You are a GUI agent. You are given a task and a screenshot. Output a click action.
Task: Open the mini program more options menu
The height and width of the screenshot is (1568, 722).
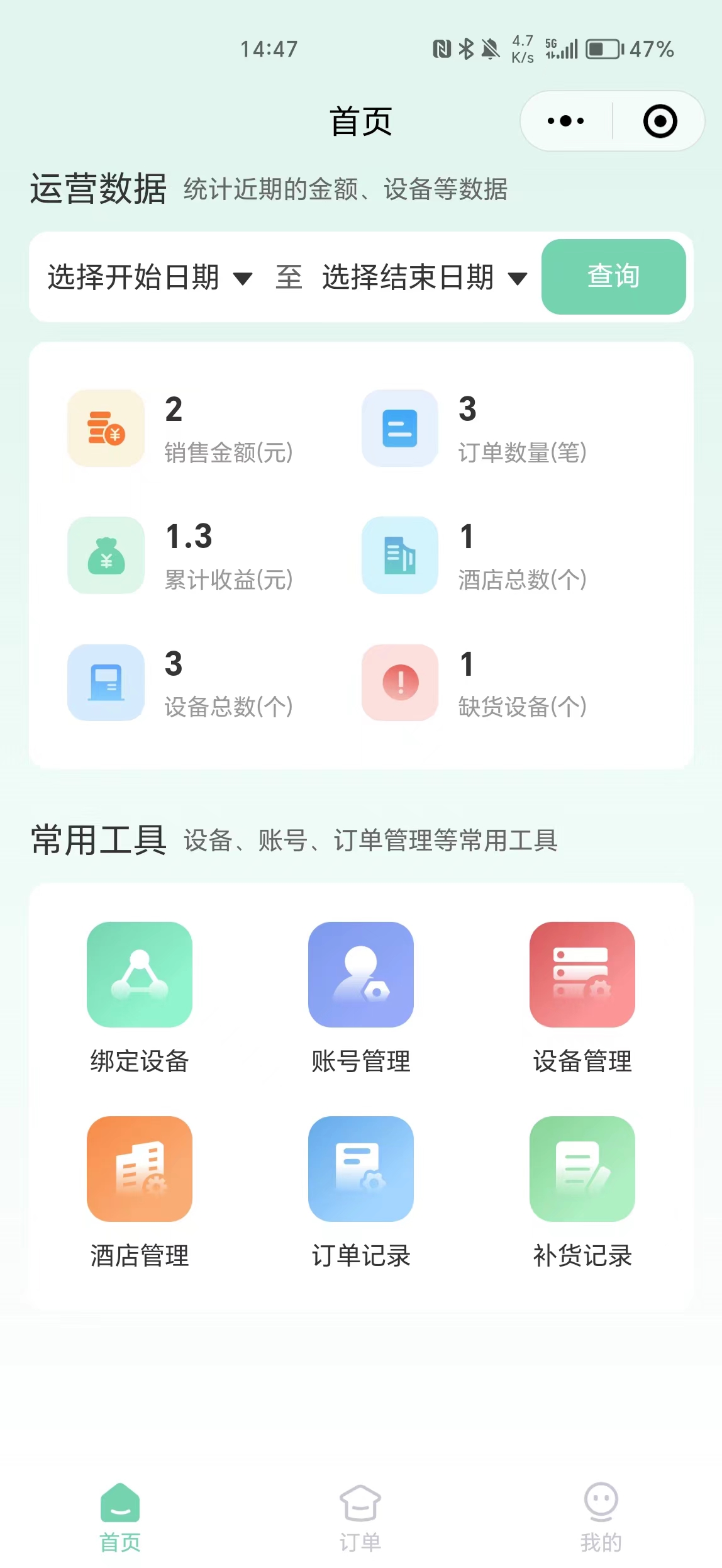coord(565,121)
